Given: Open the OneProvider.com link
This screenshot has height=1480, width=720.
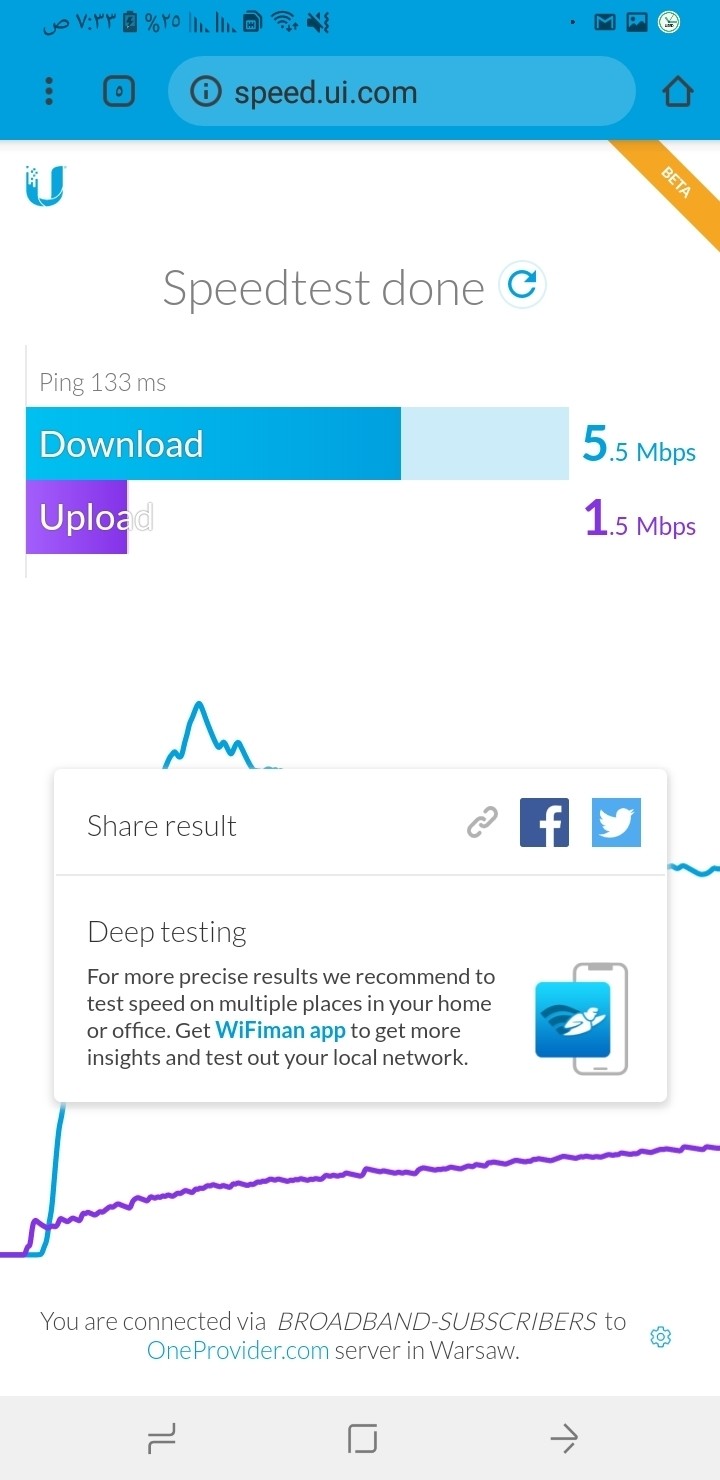Looking at the screenshot, I should click(x=238, y=1350).
